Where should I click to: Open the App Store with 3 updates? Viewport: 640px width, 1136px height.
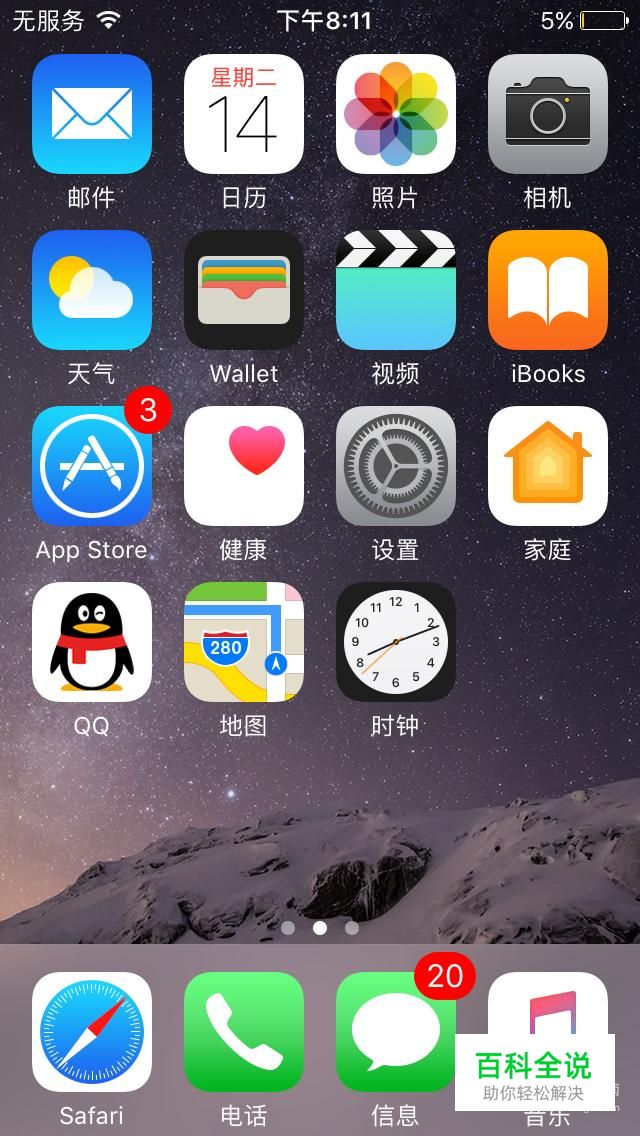tap(92, 466)
